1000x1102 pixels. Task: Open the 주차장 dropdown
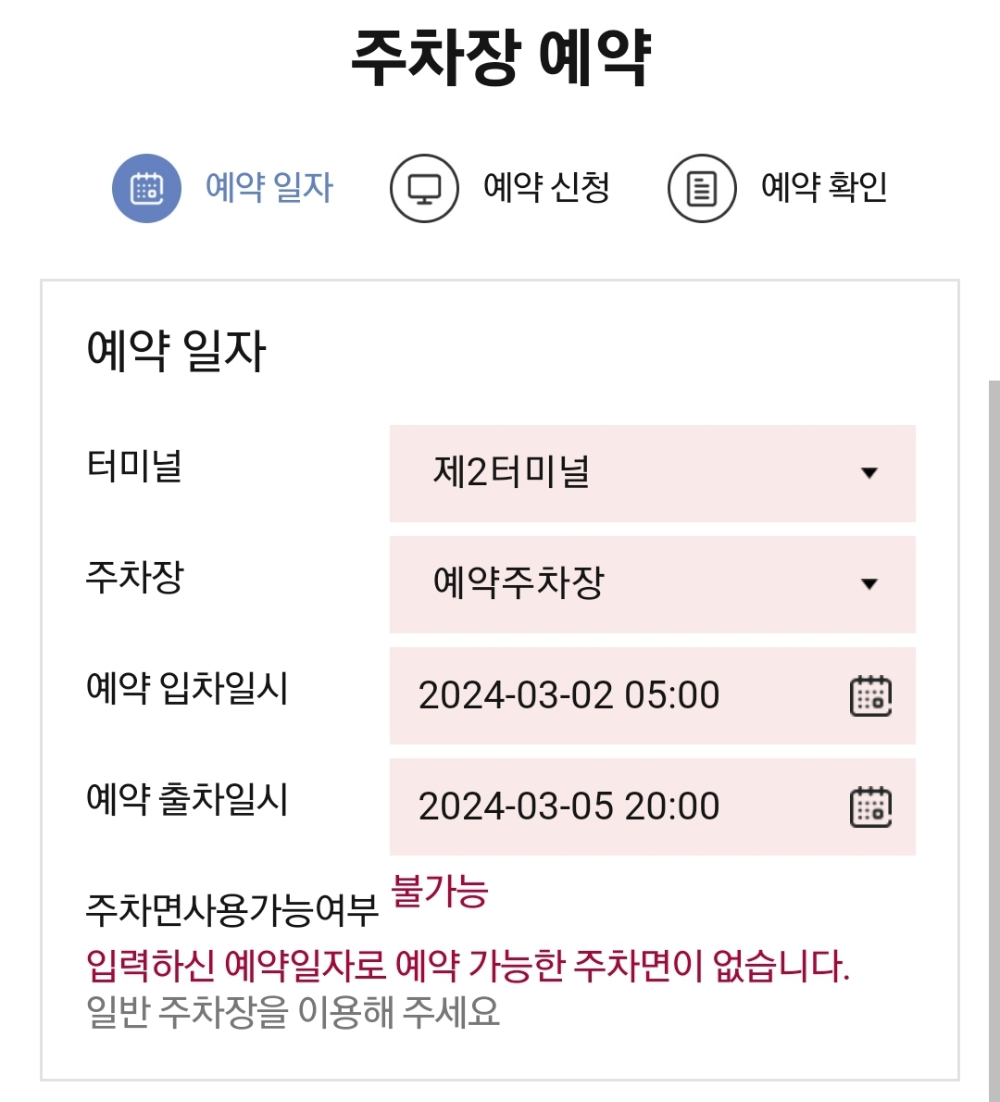click(653, 584)
